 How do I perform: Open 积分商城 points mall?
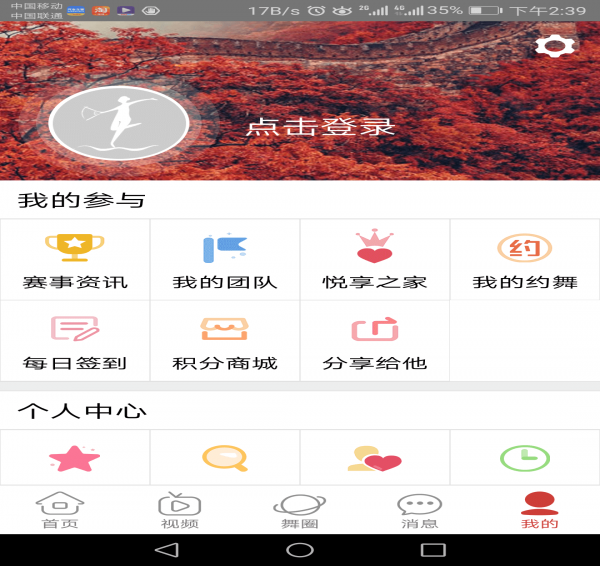tap(225, 341)
